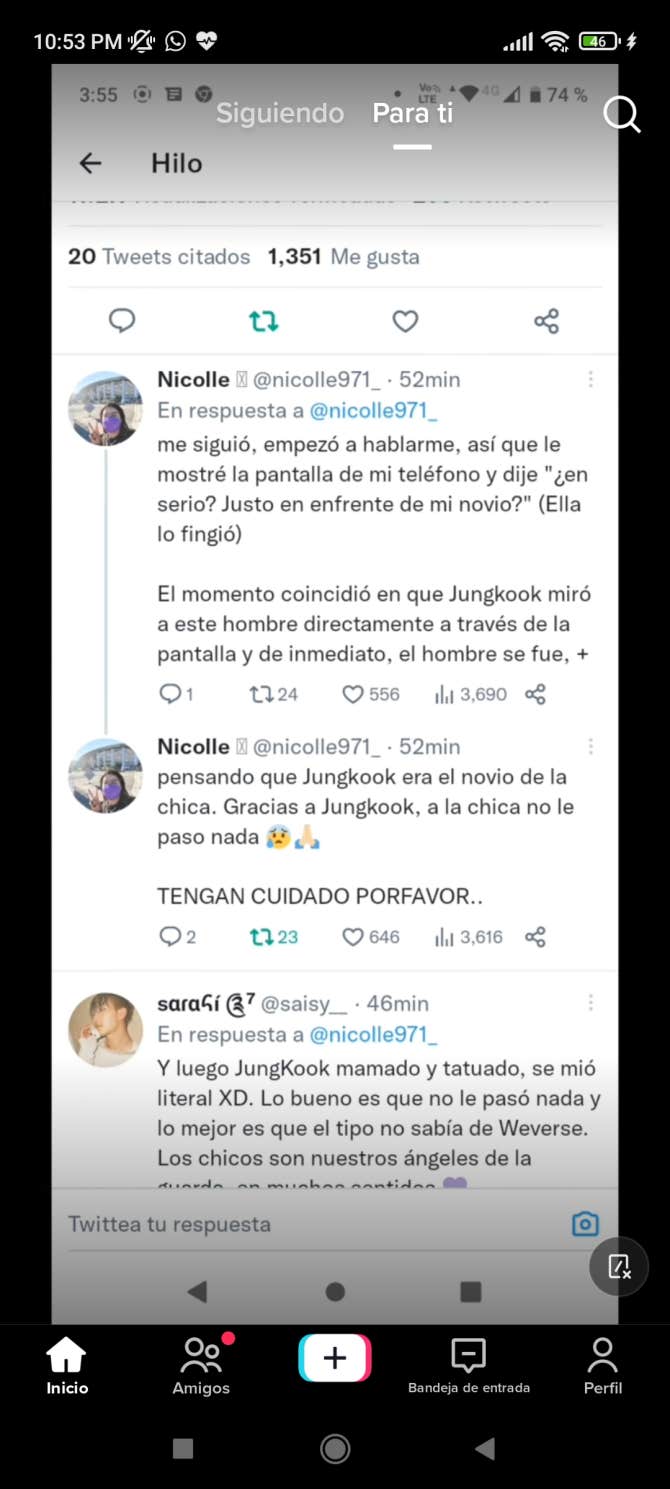The image size is (670, 1489).
Task: Switch to the Perfil tab
Action: [602, 1366]
